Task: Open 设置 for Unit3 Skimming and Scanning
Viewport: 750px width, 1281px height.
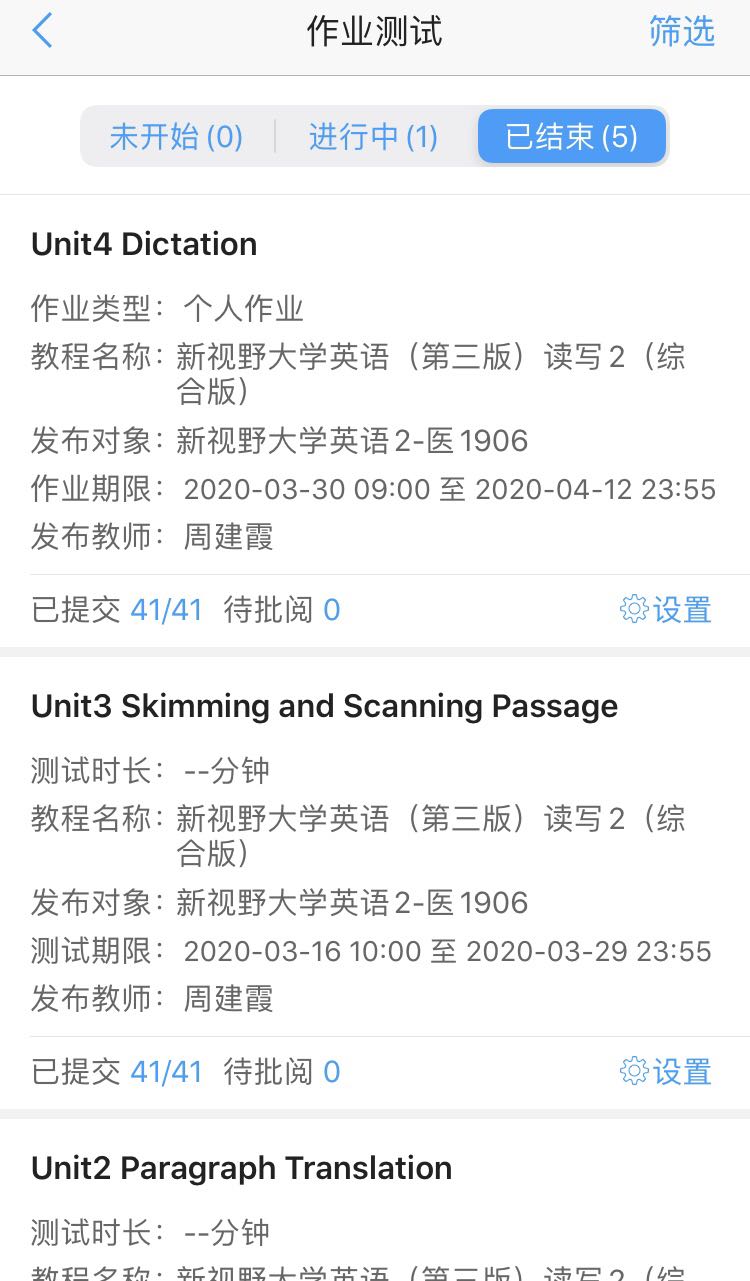Action: pyautogui.click(x=666, y=1071)
